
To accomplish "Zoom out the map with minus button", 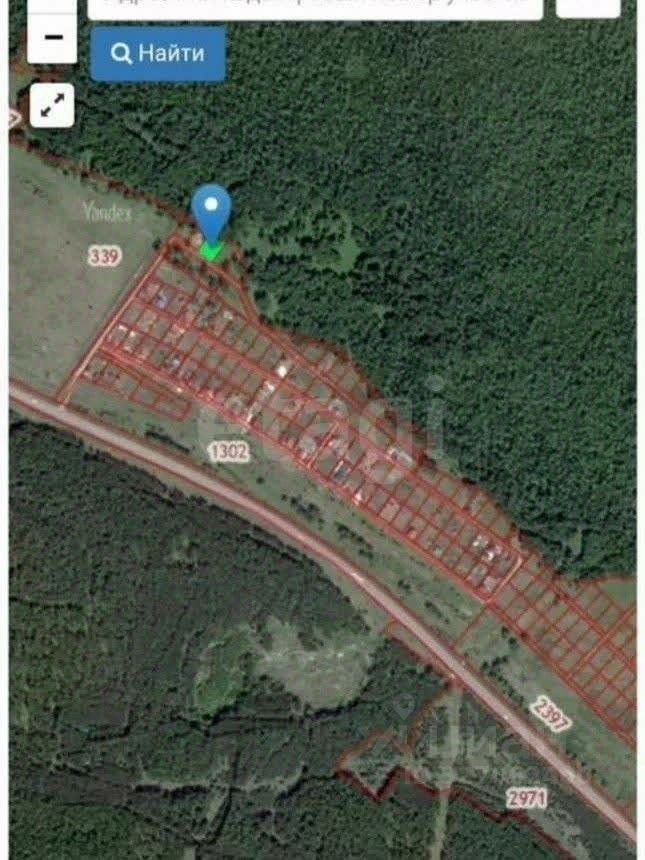I will (52, 39).
